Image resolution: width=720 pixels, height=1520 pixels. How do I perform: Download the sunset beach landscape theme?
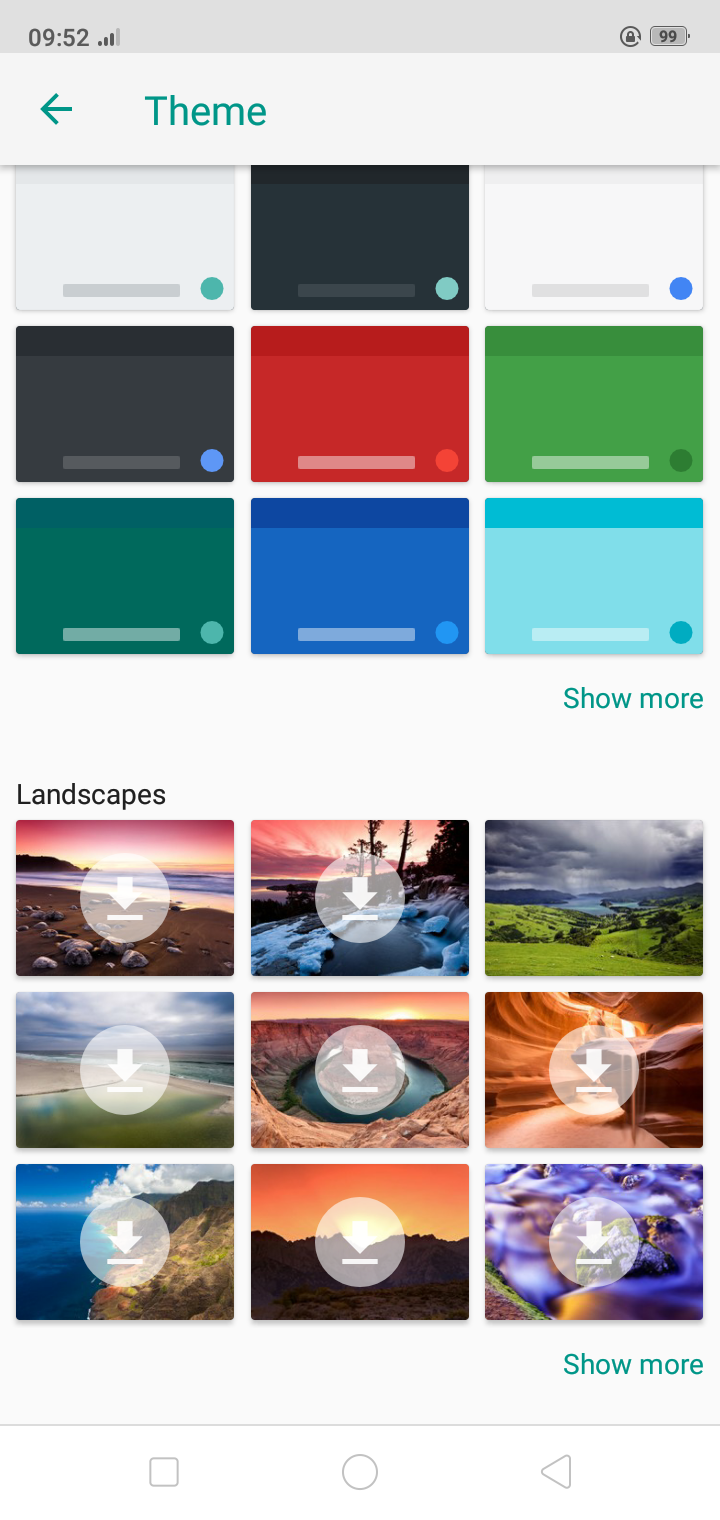[x=124, y=897]
